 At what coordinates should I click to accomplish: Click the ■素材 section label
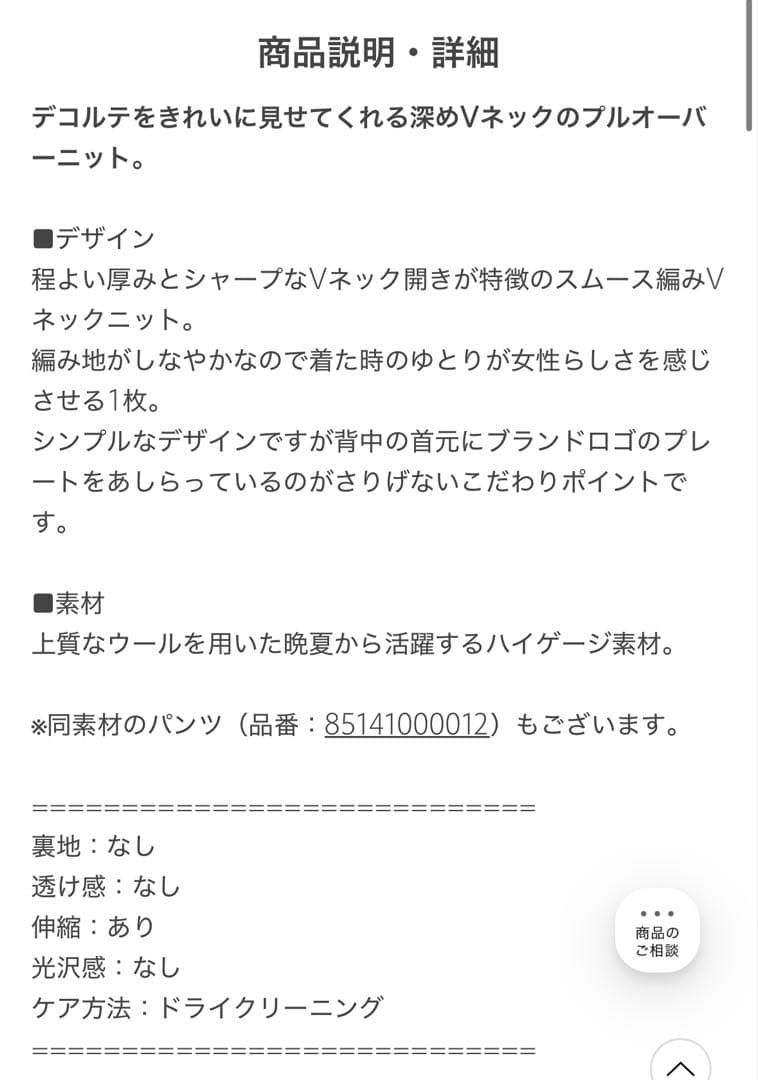70,602
